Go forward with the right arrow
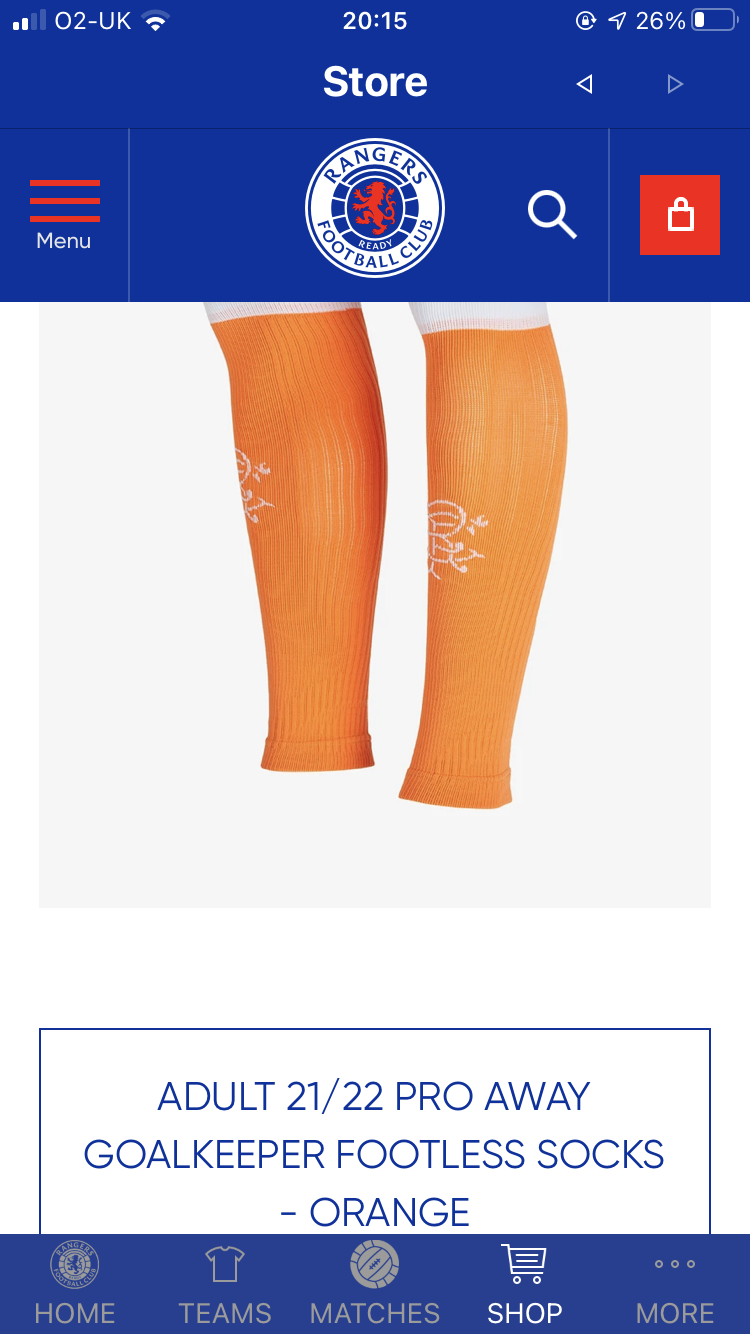Image resolution: width=750 pixels, height=1334 pixels. (675, 84)
